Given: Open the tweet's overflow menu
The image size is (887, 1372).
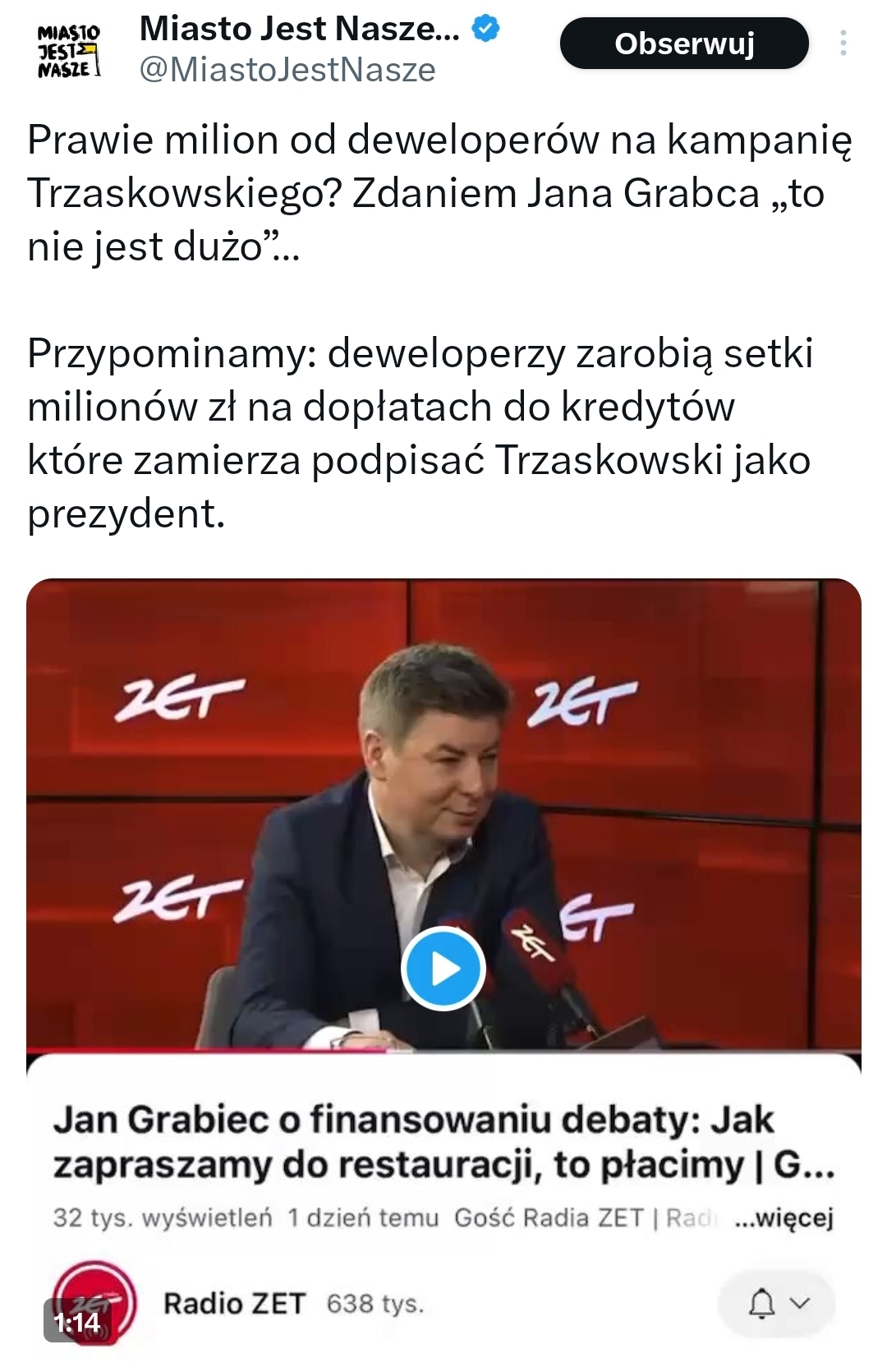Looking at the screenshot, I should 843,44.
